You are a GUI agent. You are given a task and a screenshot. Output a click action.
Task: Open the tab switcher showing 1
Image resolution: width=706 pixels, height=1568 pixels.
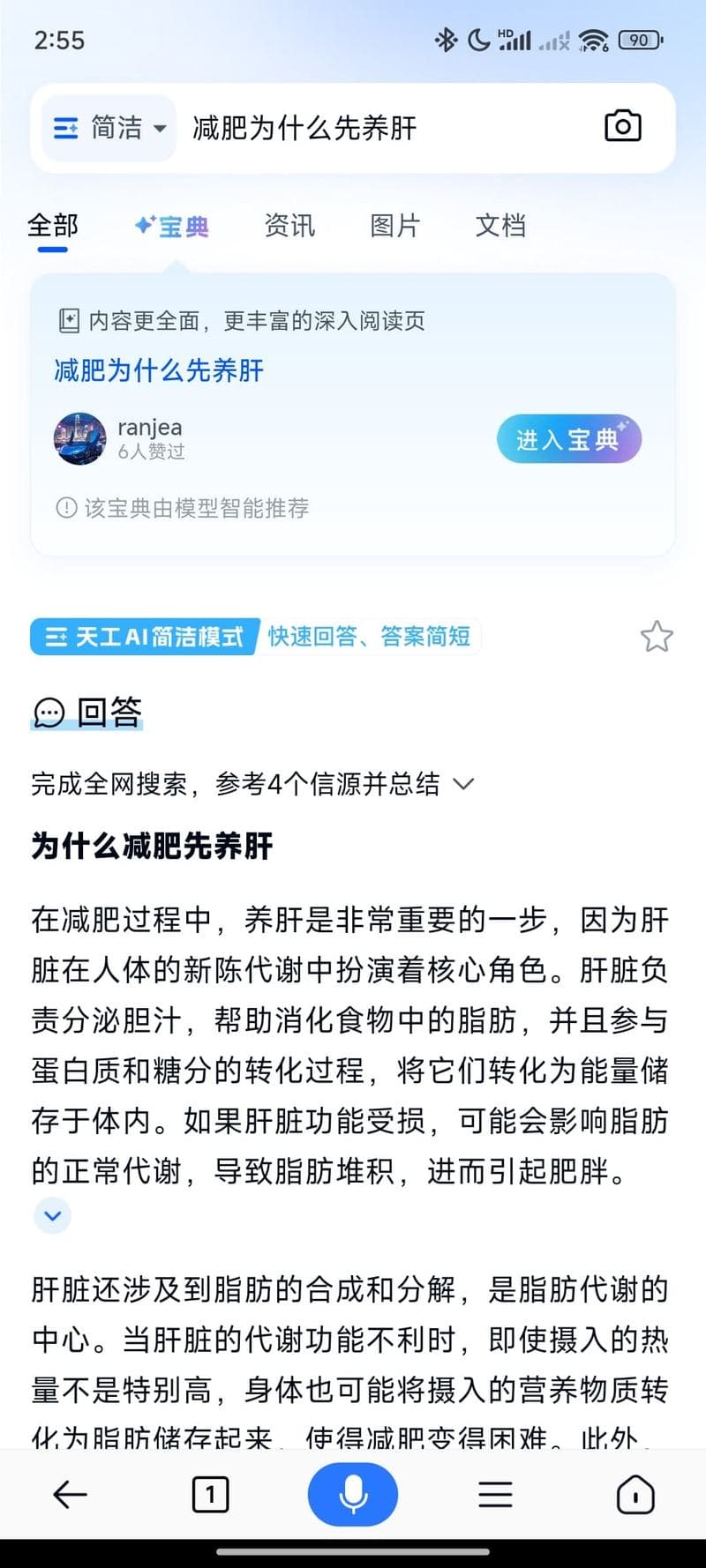210,1494
